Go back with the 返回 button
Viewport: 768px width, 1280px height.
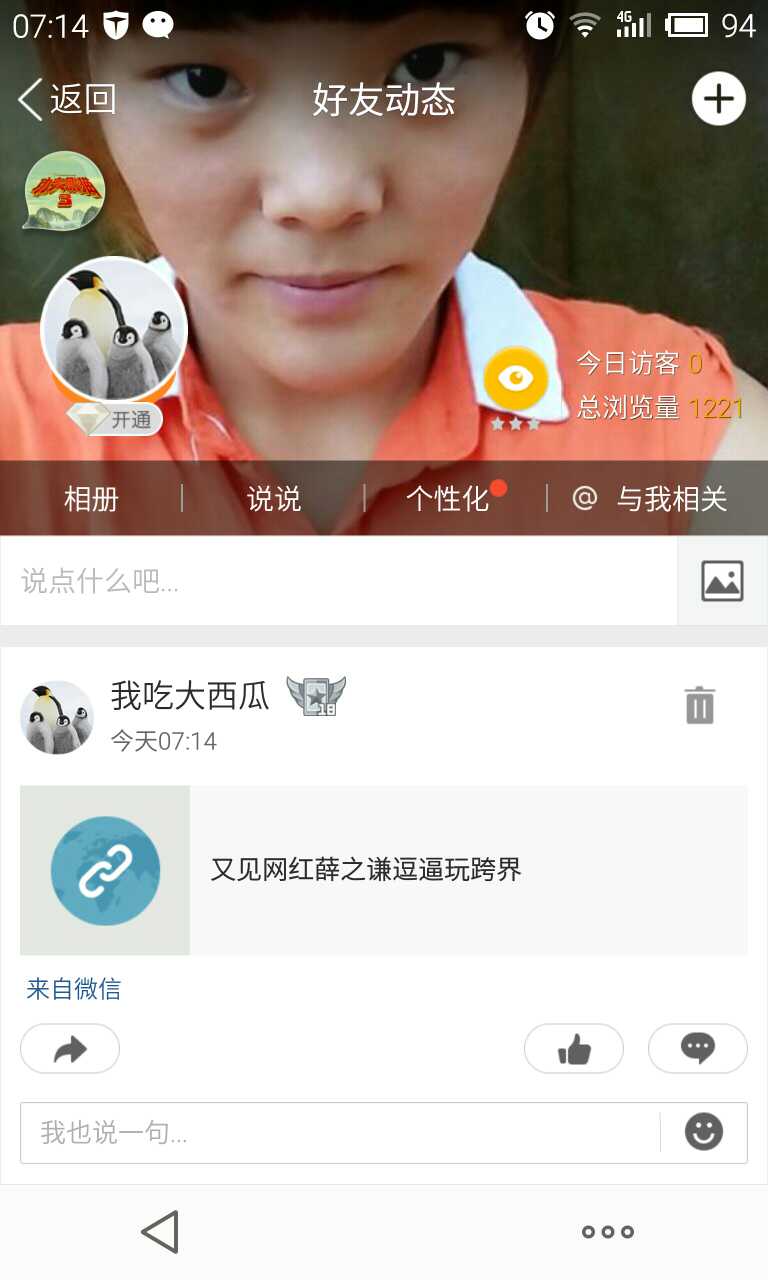tap(67, 99)
